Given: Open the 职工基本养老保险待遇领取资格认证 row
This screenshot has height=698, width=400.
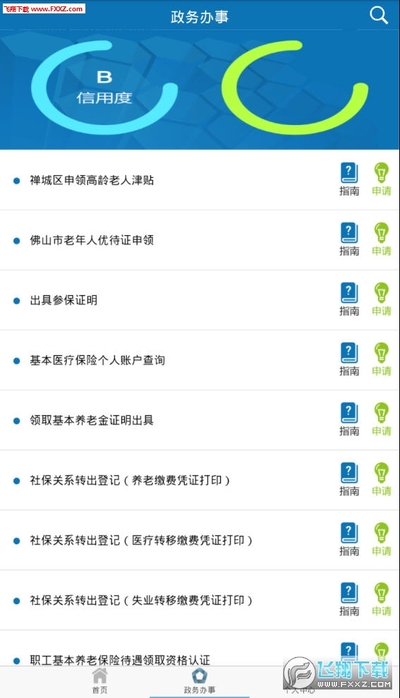Looking at the screenshot, I should [x=199, y=654].
